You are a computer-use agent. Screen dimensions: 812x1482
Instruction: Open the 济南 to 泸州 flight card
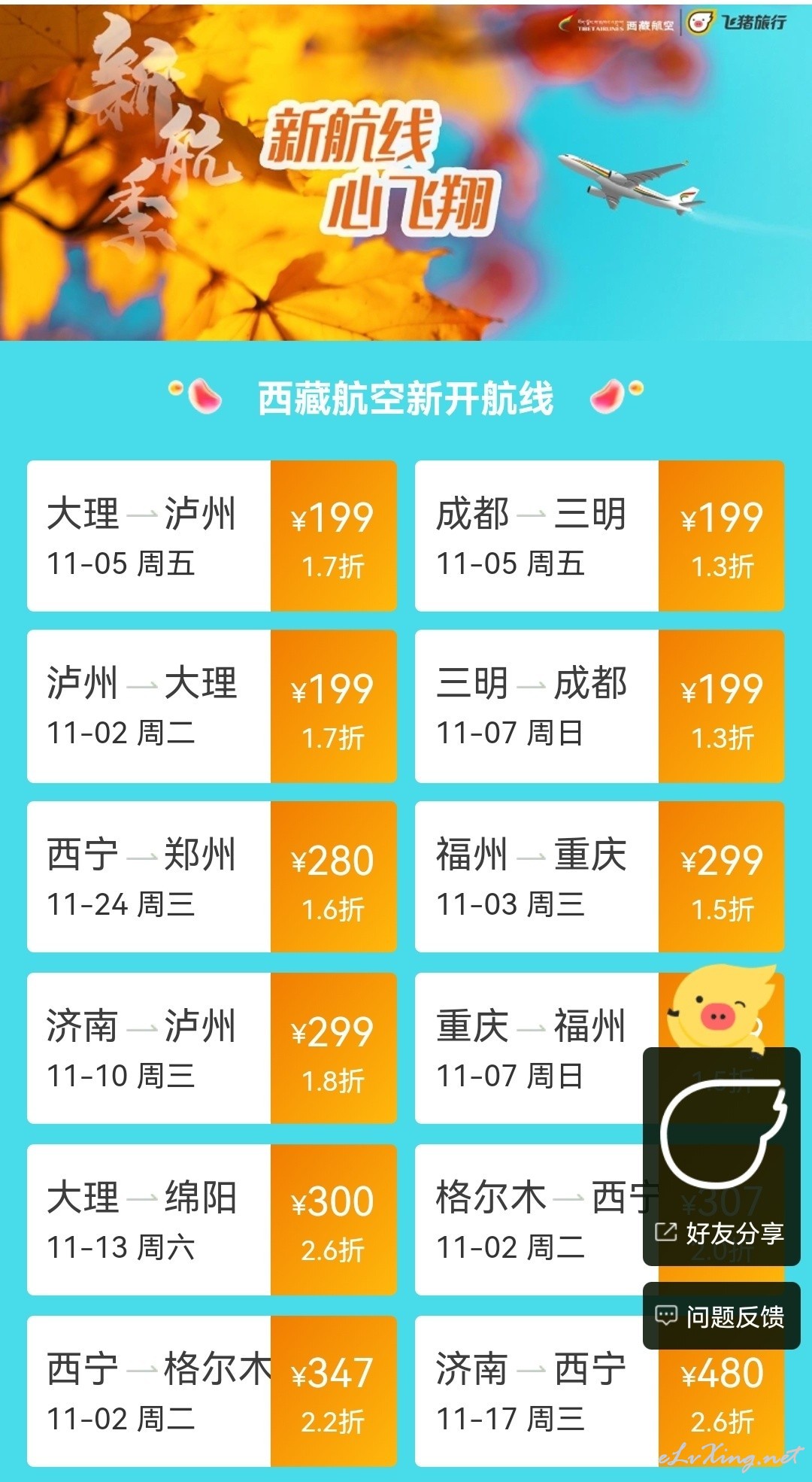pyautogui.click(x=212, y=1049)
